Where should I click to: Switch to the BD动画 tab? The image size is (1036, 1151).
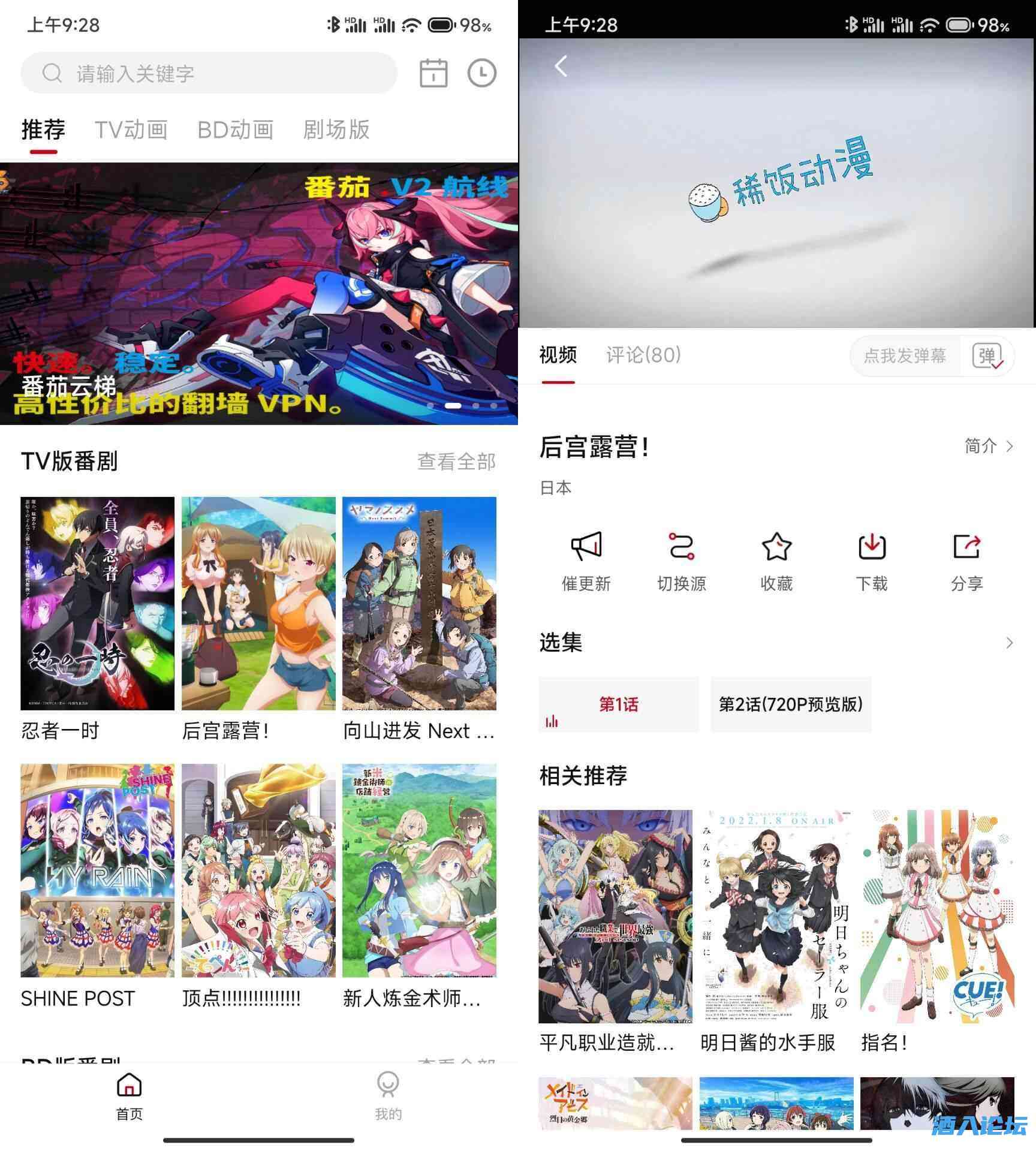pos(235,129)
